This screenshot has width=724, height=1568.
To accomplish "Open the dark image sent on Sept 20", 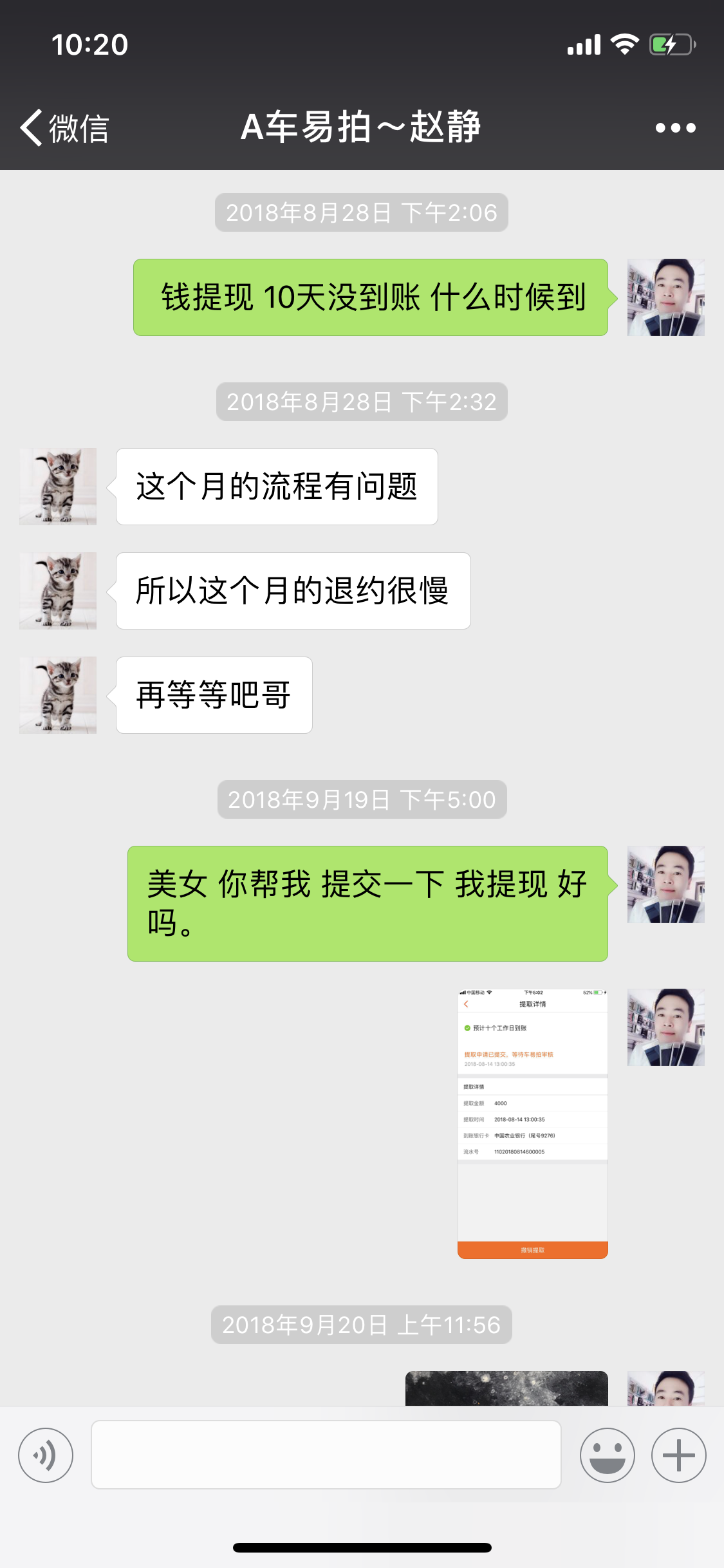I will 506,1388.
